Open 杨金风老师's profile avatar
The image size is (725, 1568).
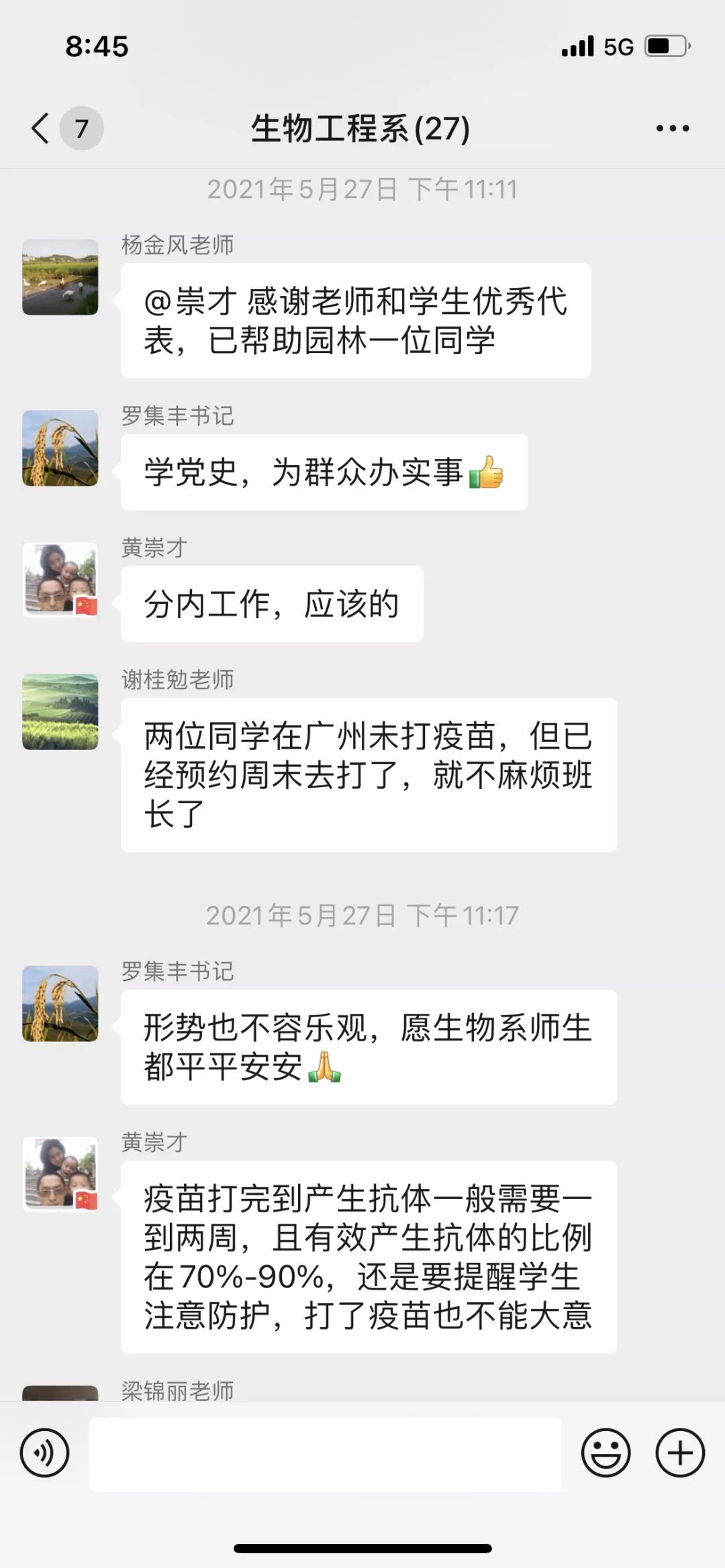[x=60, y=277]
